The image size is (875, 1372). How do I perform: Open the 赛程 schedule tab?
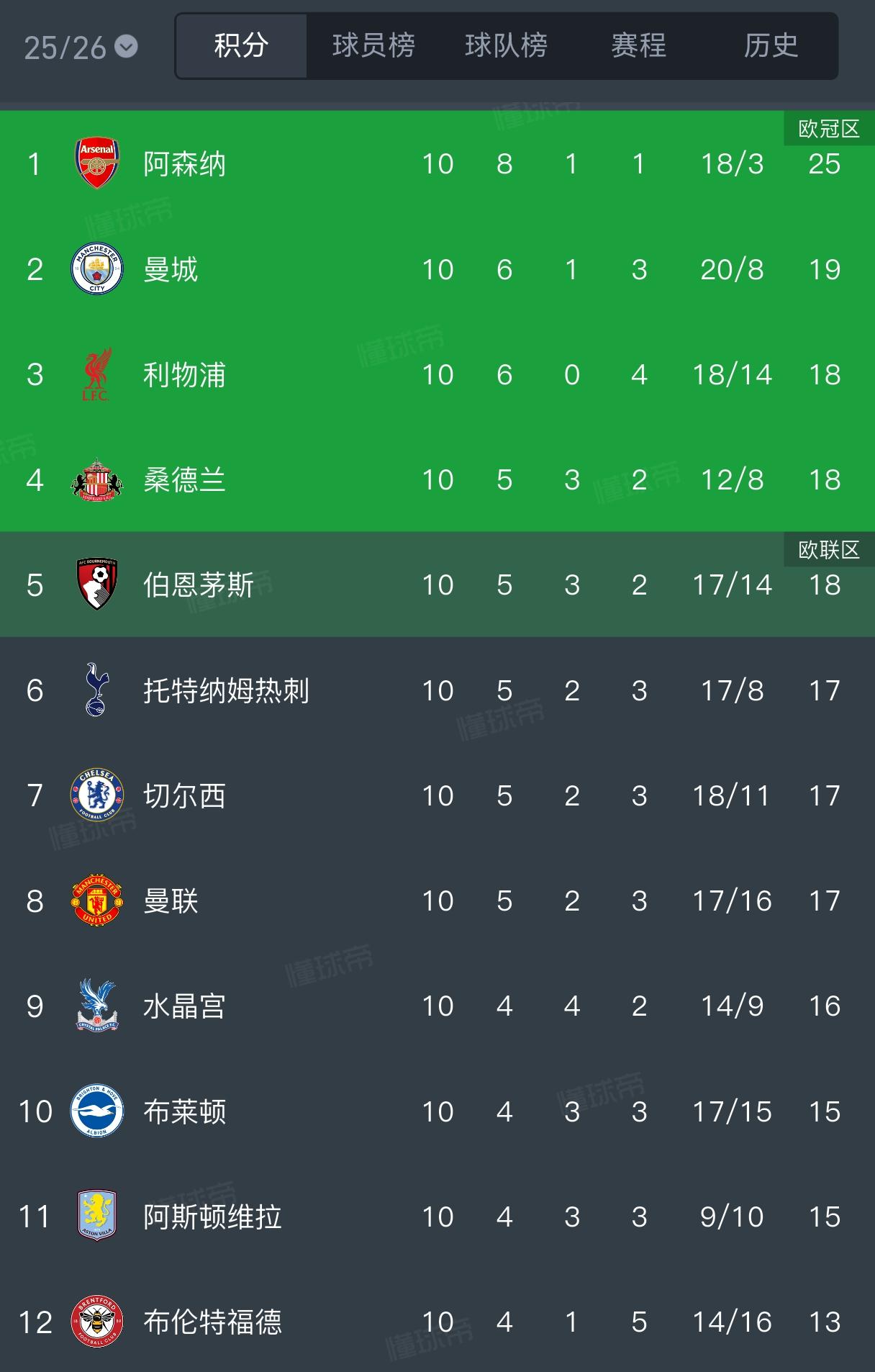point(638,45)
